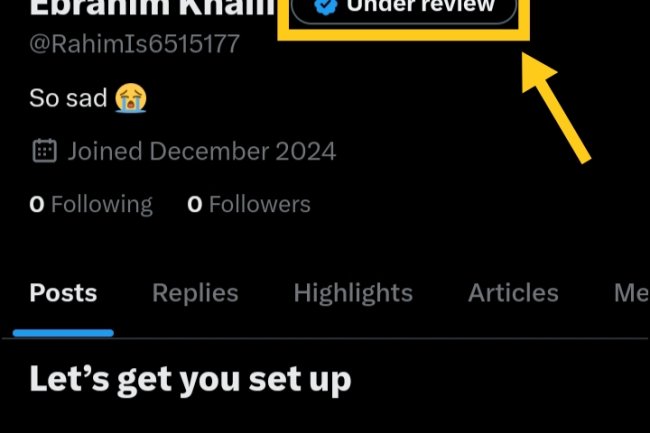View the 0 Followers list
650x433 pixels.
(x=249, y=205)
